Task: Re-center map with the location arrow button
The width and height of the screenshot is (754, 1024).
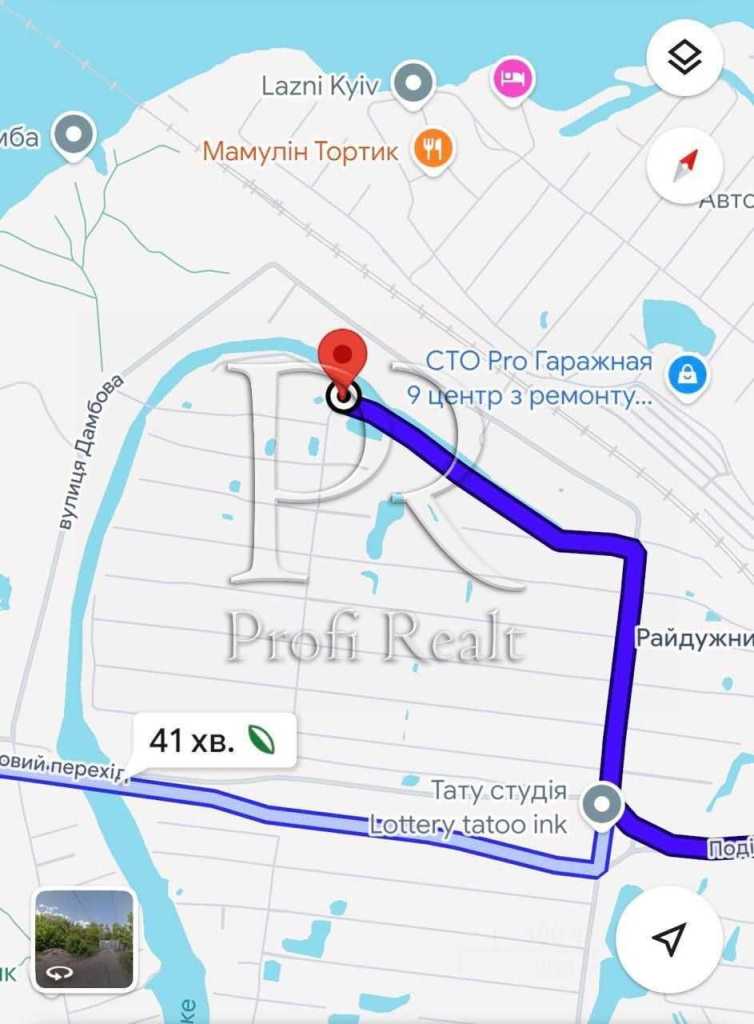Action: 669,939
